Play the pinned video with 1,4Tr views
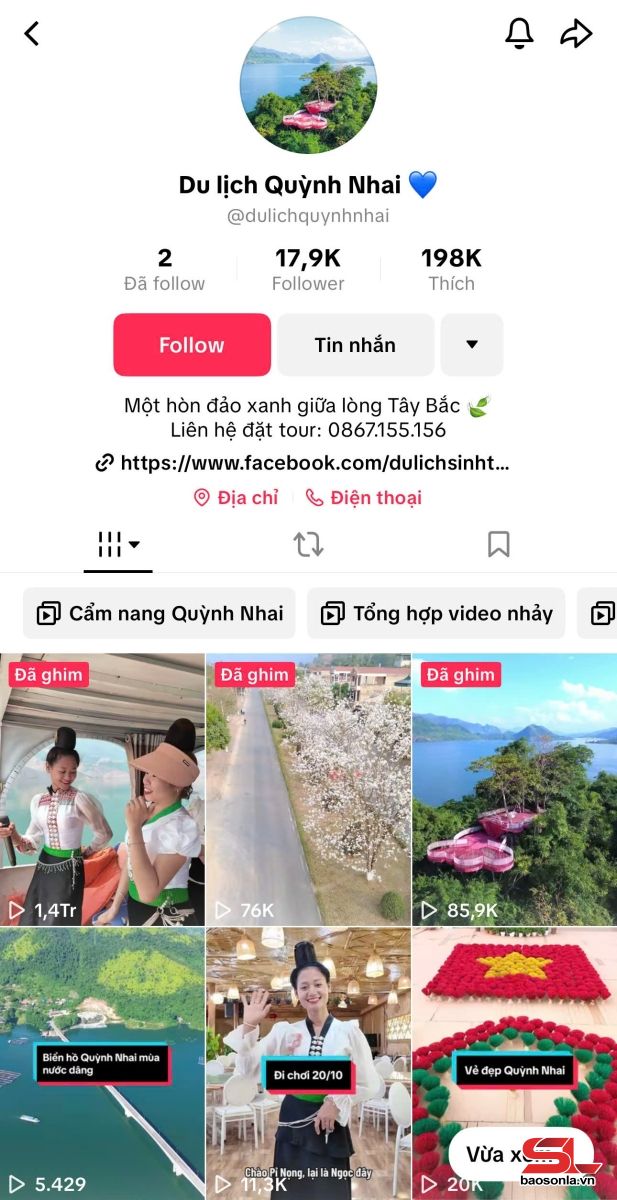617x1200 pixels. [x=102, y=790]
